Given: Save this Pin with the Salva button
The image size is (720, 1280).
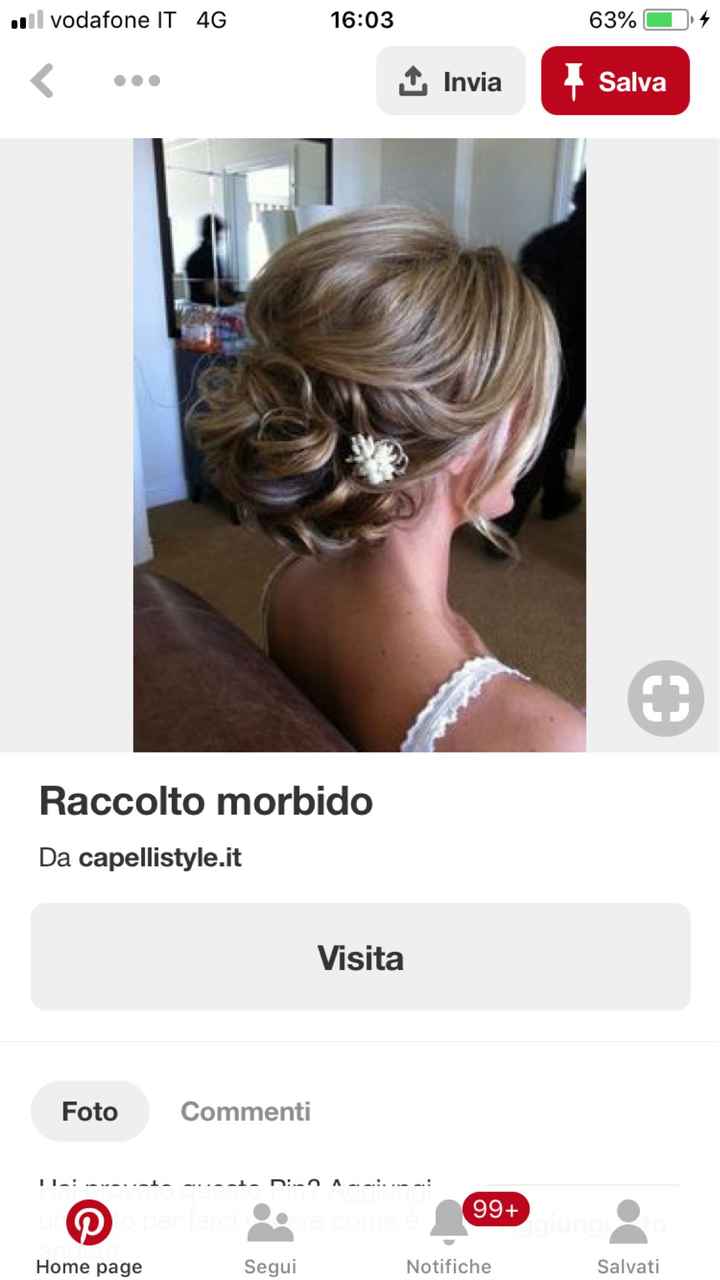Looking at the screenshot, I should coord(615,81).
